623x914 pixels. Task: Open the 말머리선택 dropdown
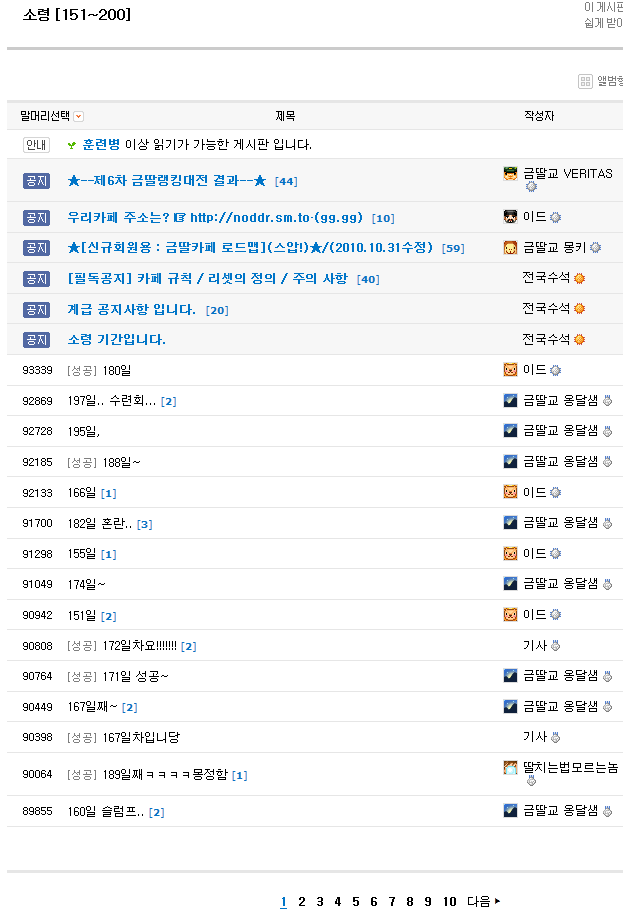point(78,117)
